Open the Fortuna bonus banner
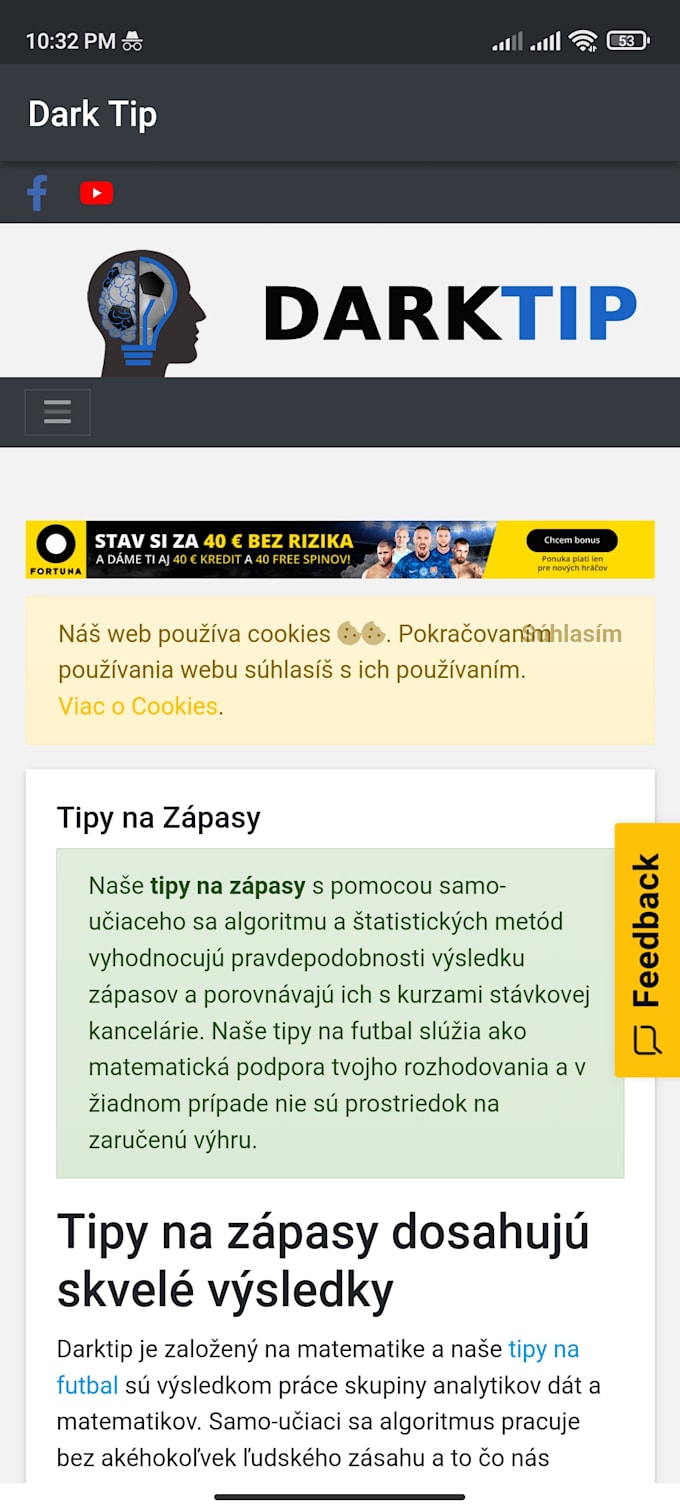680x1511 pixels. tap(340, 549)
